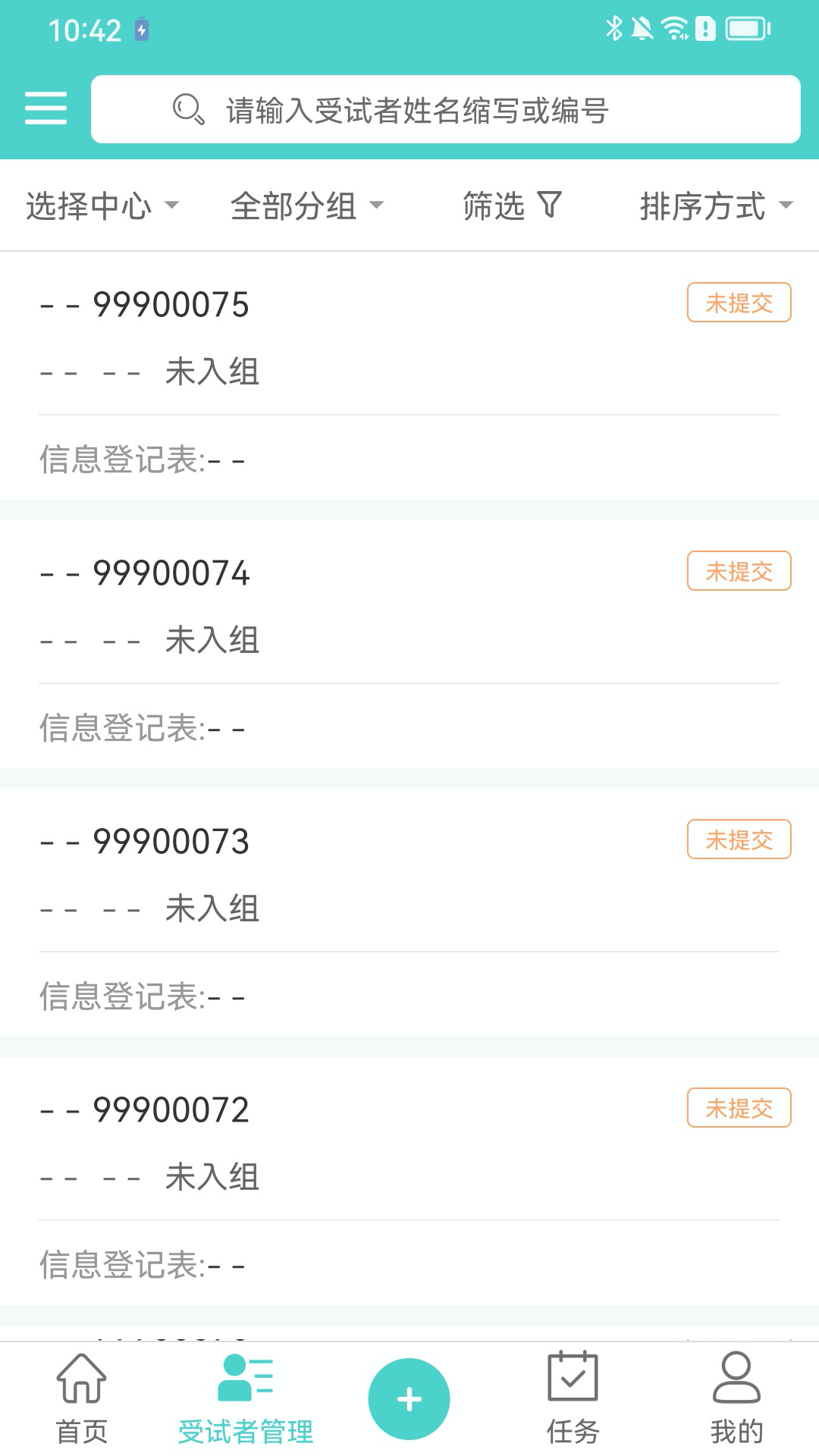Tap the battery indicator in status bar
This screenshot has height=1456, width=819.
(747, 29)
